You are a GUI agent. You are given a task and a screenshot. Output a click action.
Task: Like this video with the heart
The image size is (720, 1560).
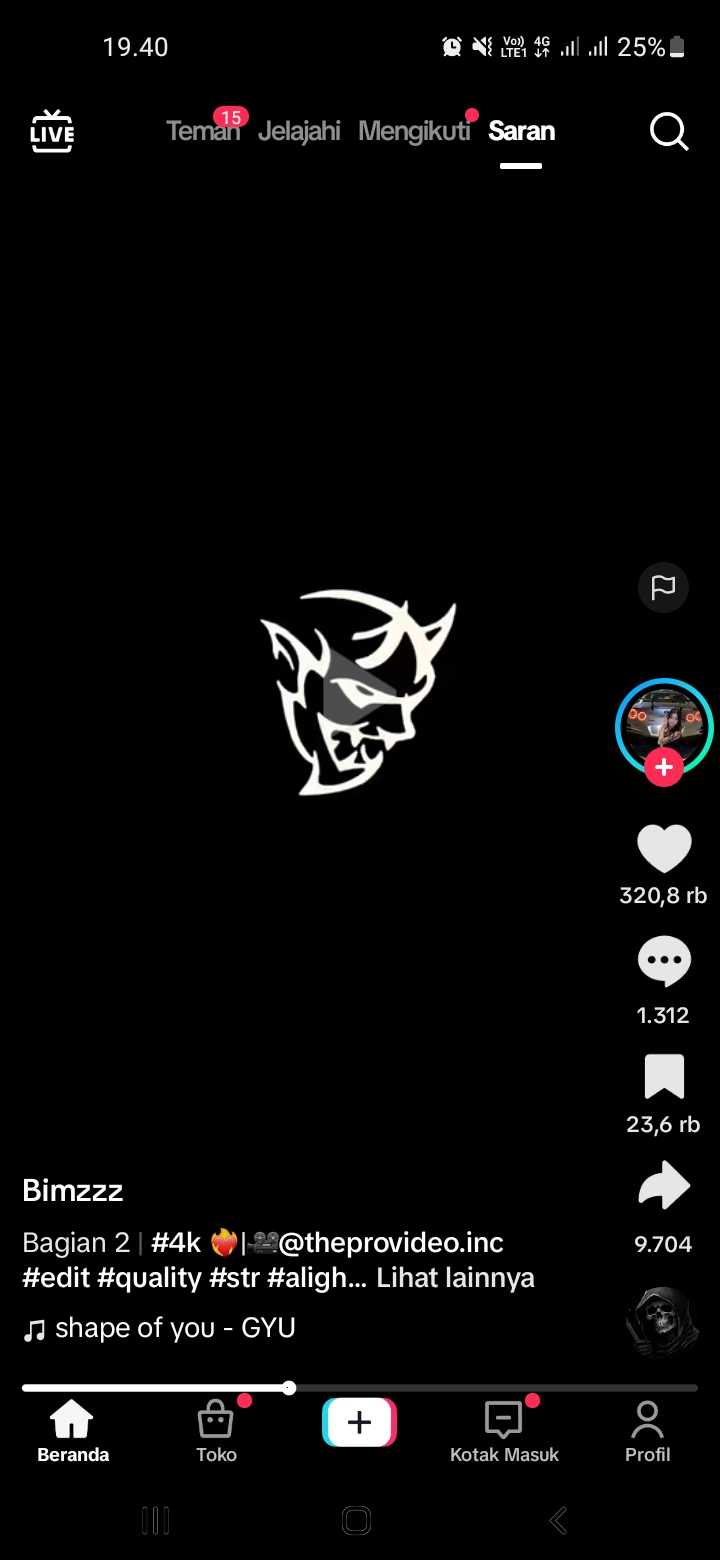pos(664,849)
